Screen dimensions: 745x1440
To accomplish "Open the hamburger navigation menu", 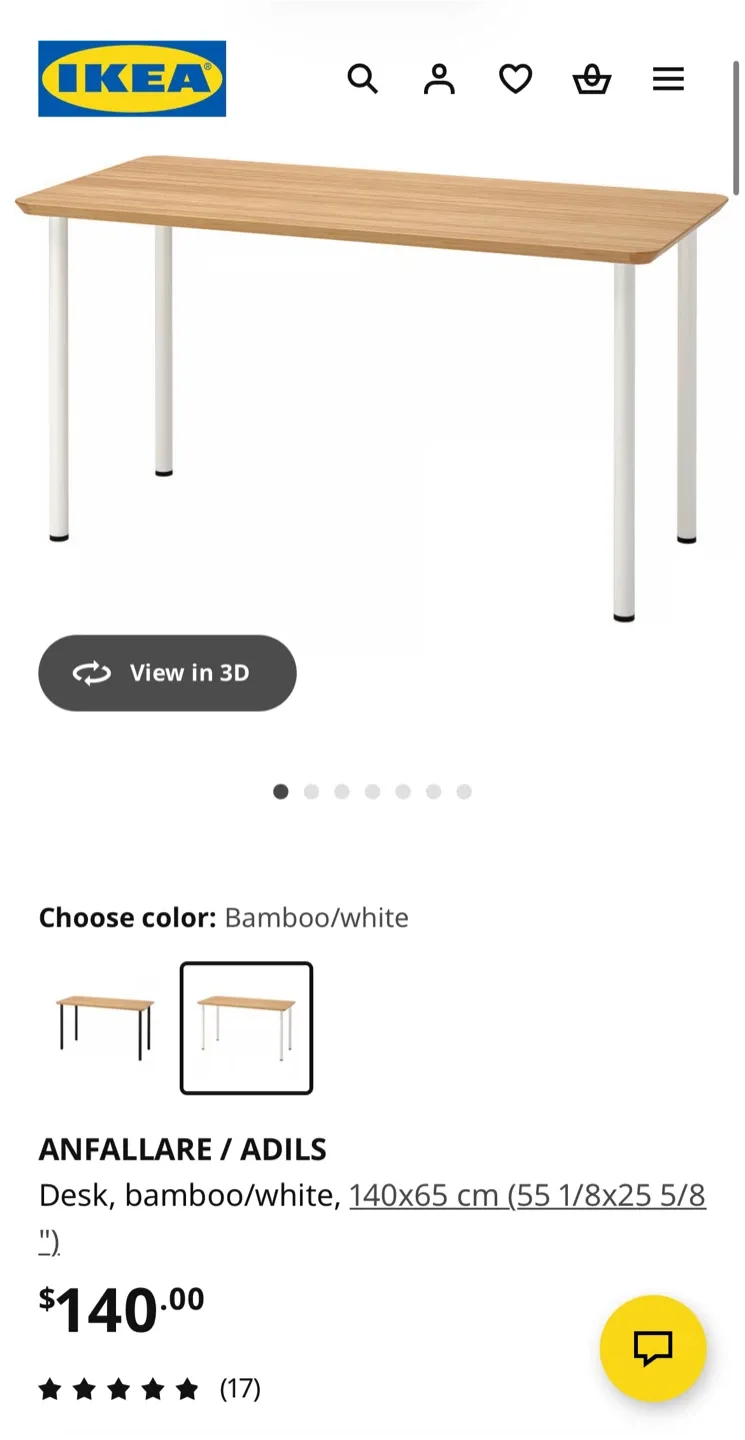I will (x=668, y=79).
